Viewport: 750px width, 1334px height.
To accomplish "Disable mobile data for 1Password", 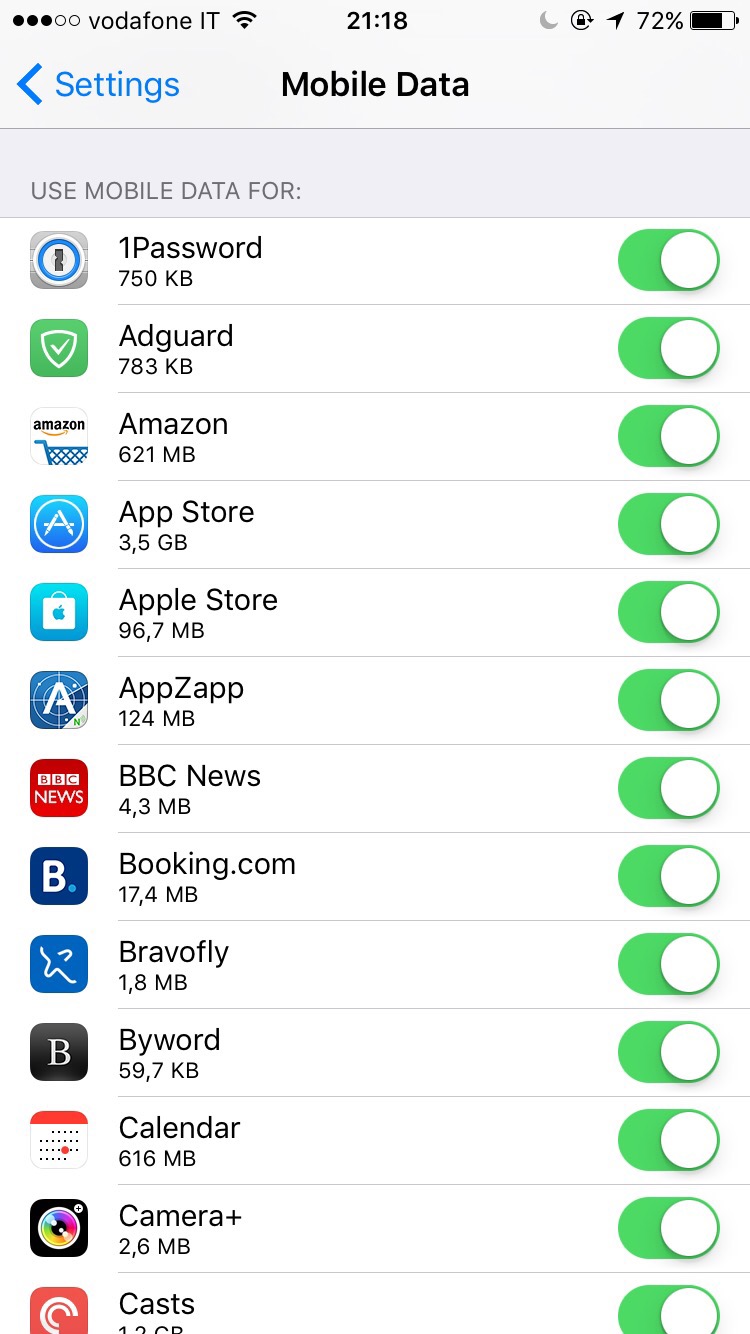I will [668, 261].
